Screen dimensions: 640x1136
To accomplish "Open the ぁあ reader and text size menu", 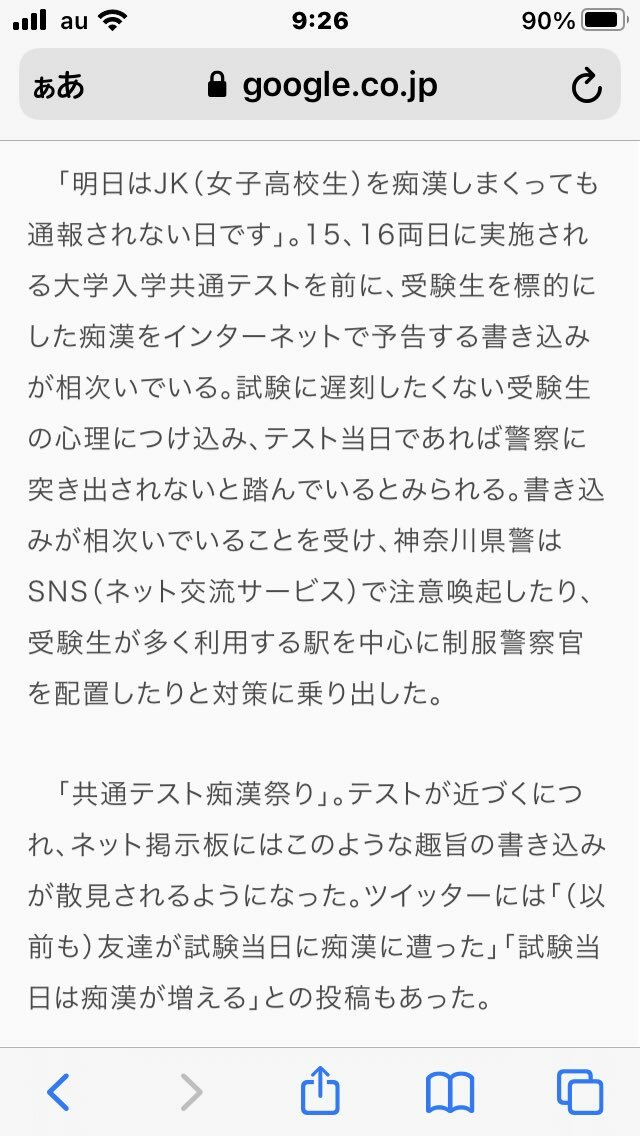I will (59, 86).
